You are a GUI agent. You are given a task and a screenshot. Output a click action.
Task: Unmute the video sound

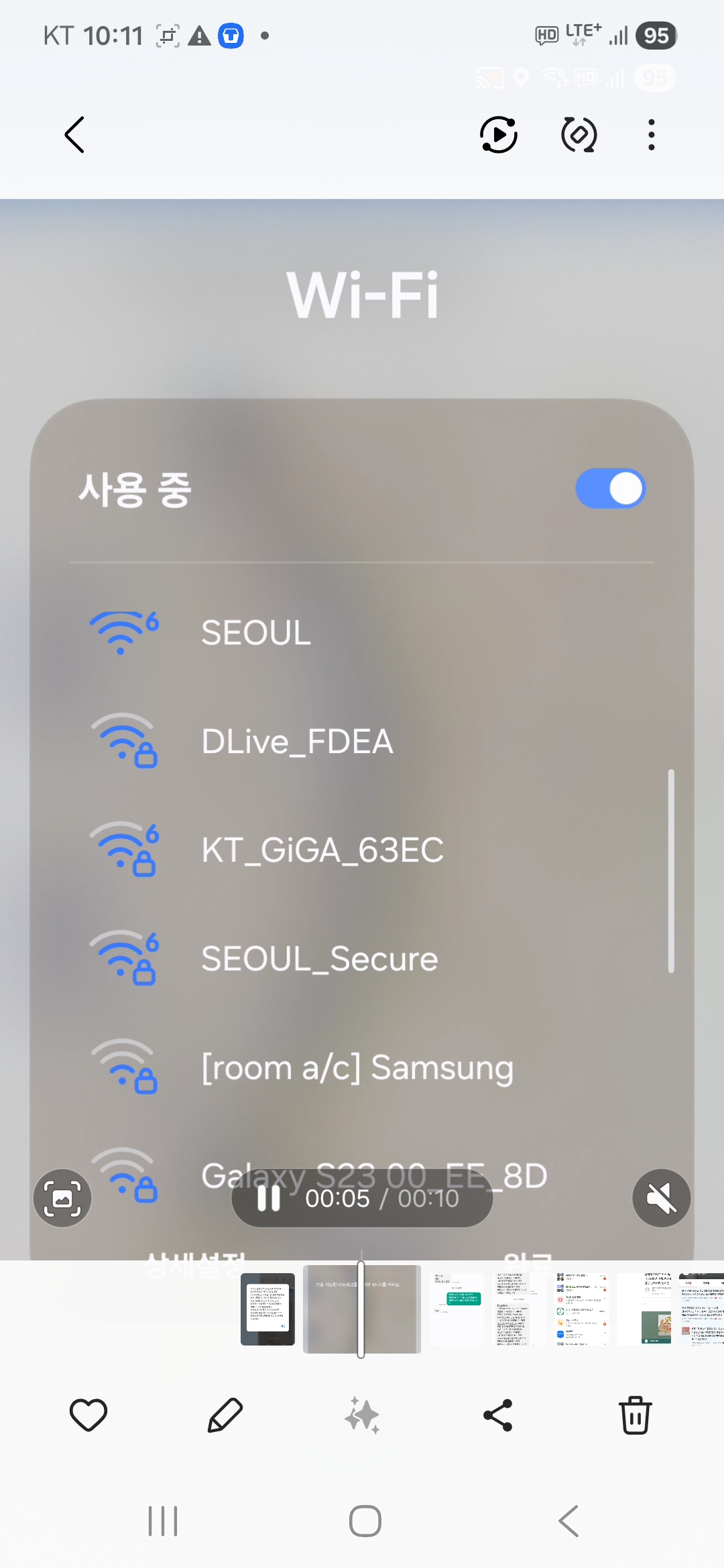(661, 1198)
